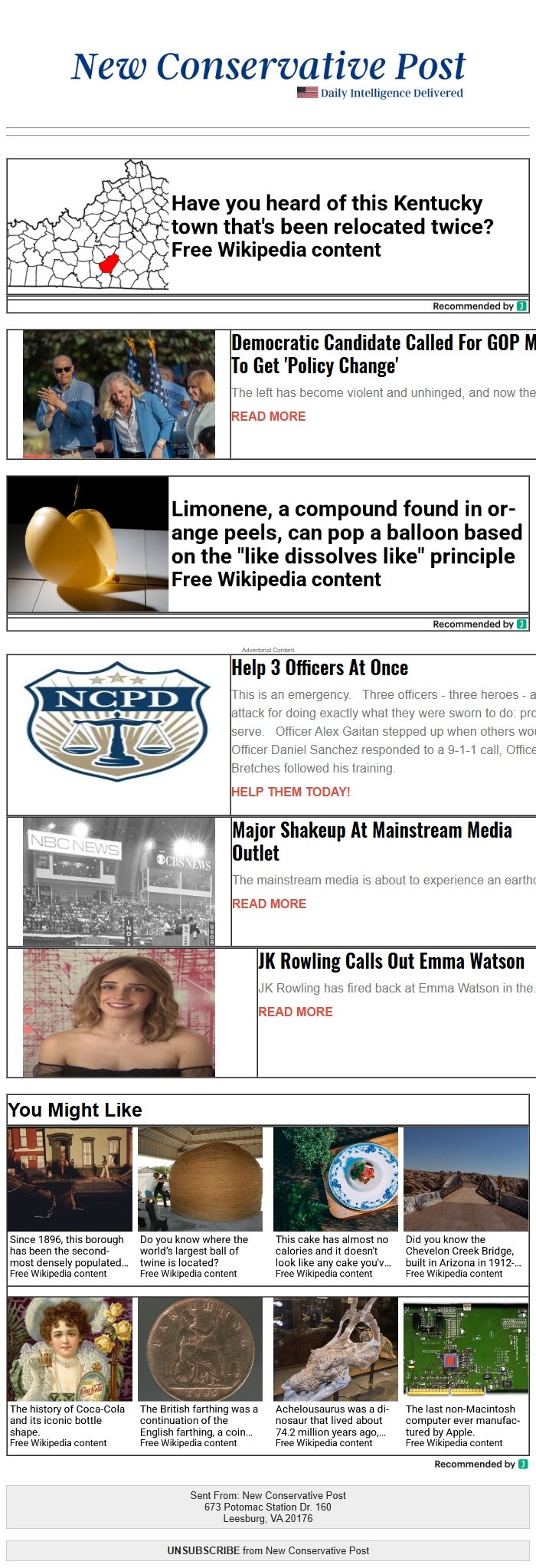Open the world's largest ball of twine tile
The image size is (536, 1568).
[200, 1203]
